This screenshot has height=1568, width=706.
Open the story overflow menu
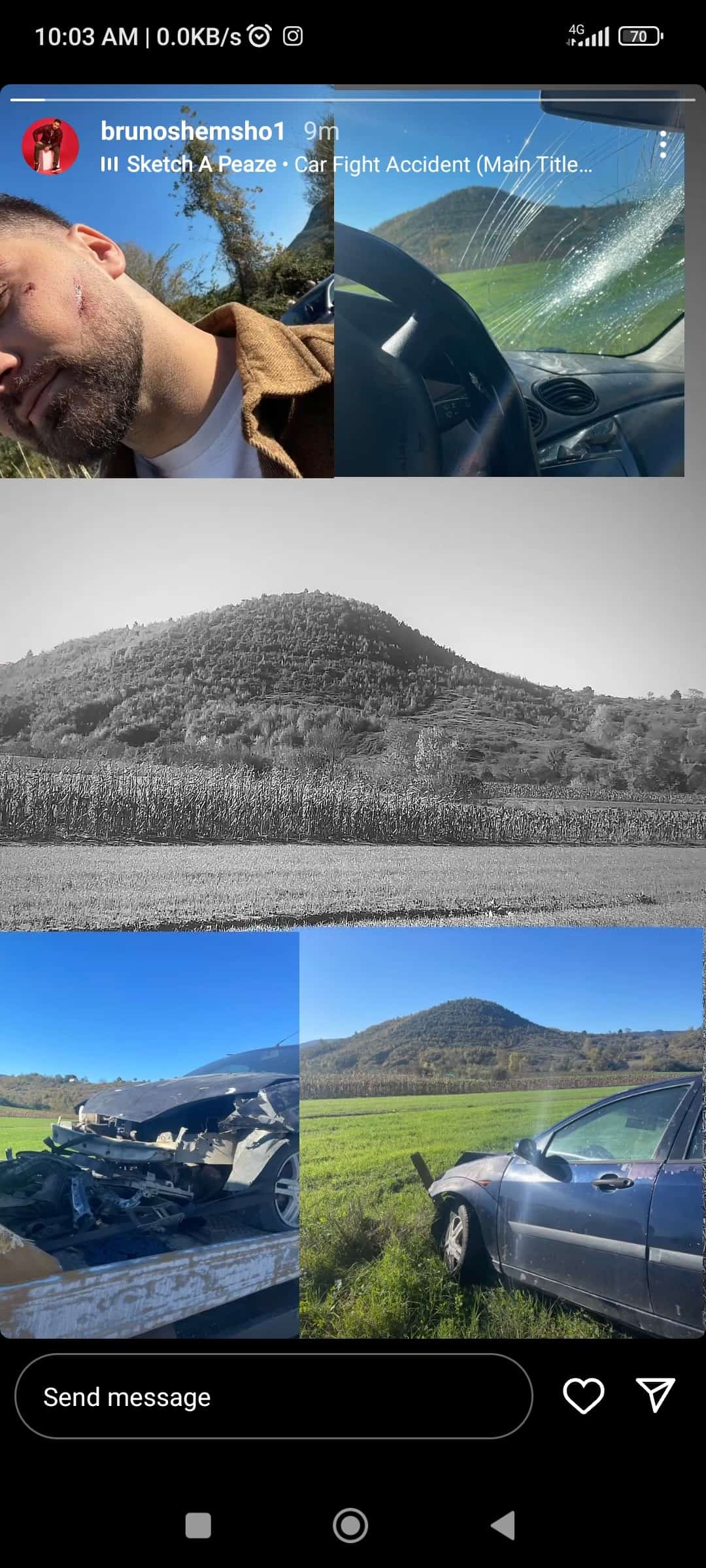(663, 144)
